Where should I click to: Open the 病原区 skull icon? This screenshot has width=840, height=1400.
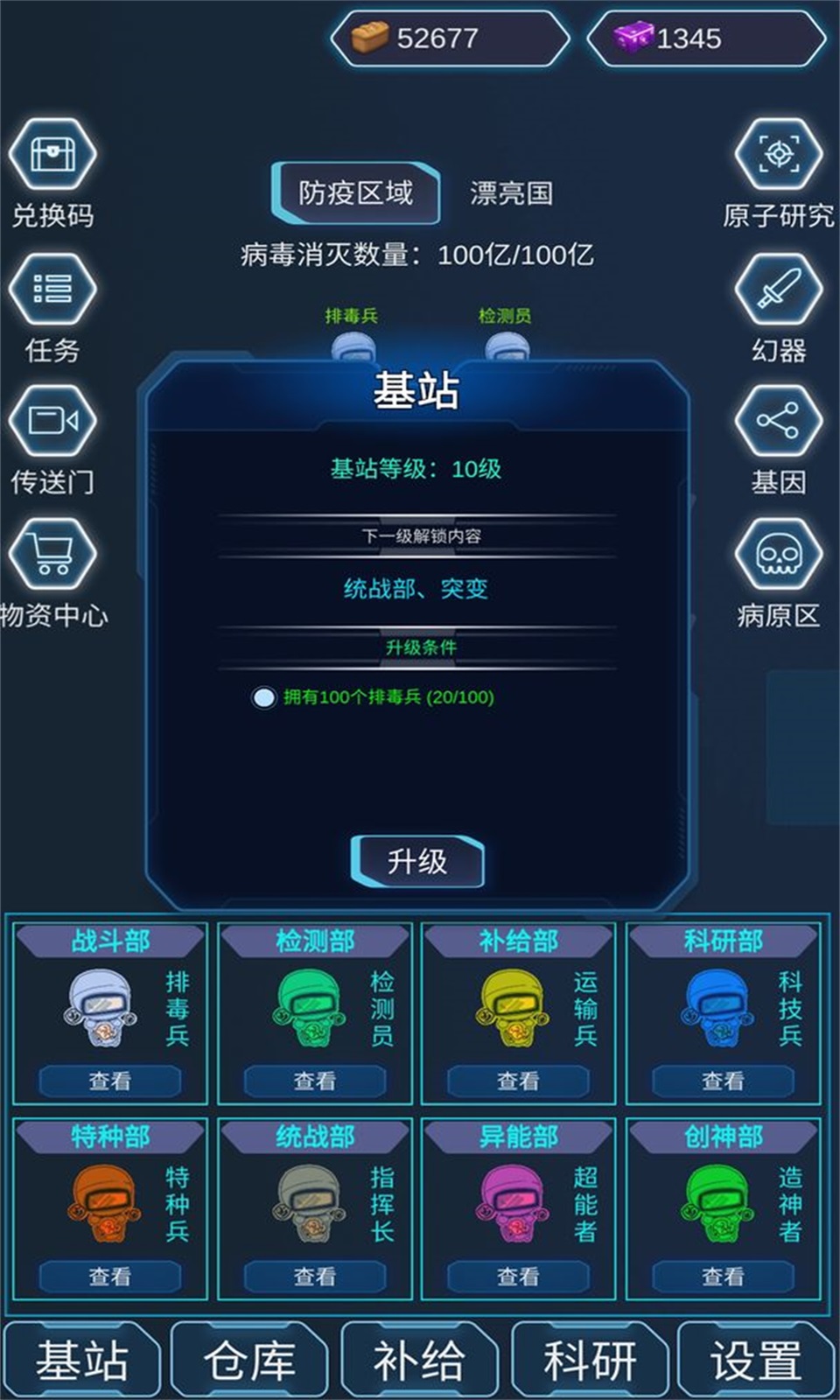(777, 553)
